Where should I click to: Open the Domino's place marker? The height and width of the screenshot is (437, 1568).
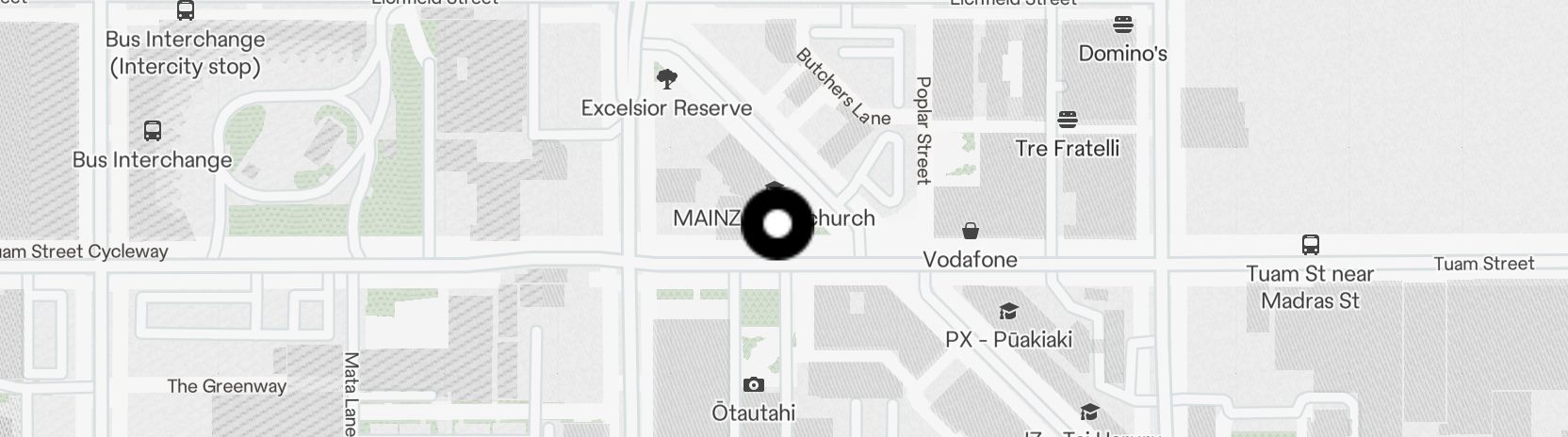tap(1122, 24)
